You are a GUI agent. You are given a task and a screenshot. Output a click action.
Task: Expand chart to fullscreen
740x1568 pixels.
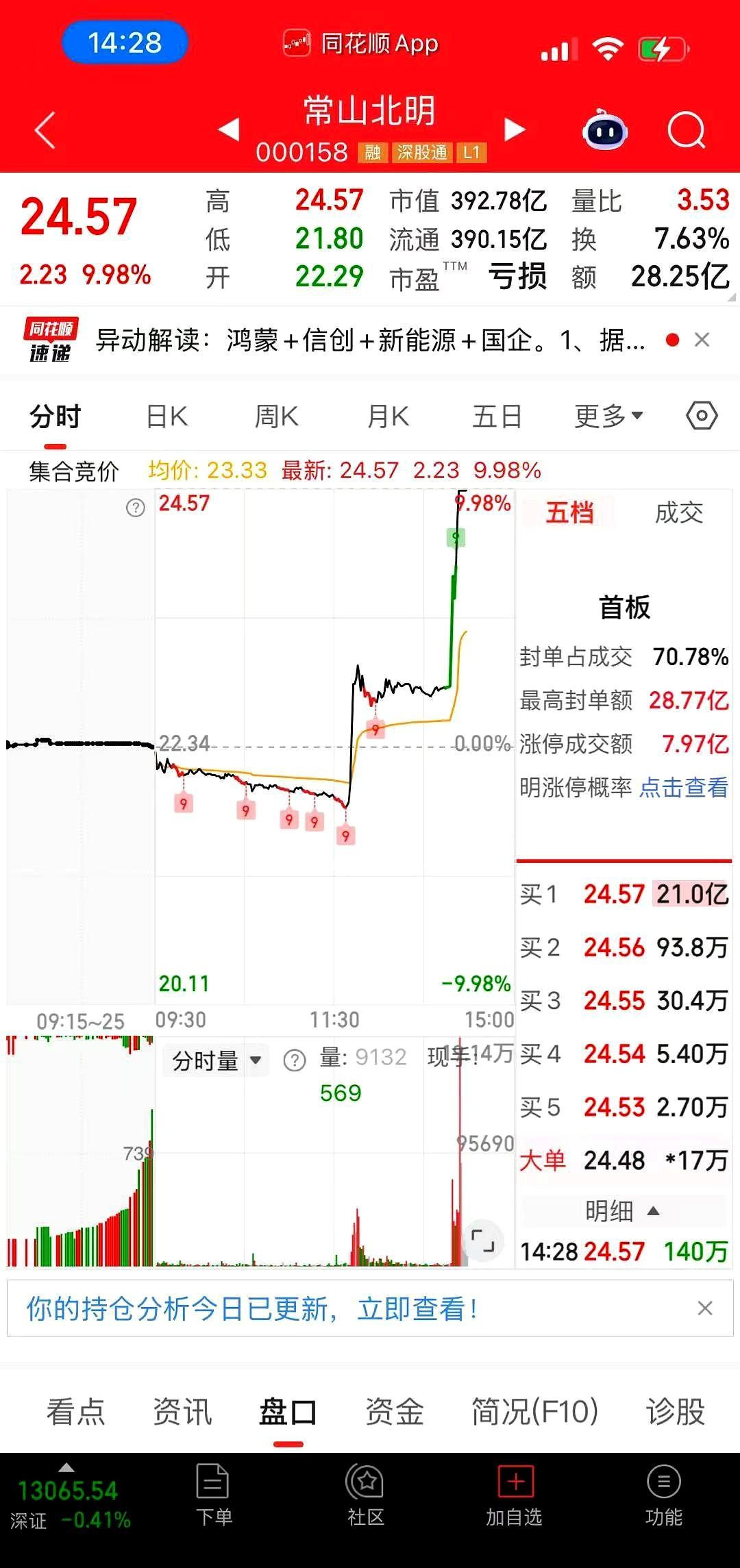pyautogui.click(x=483, y=1241)
